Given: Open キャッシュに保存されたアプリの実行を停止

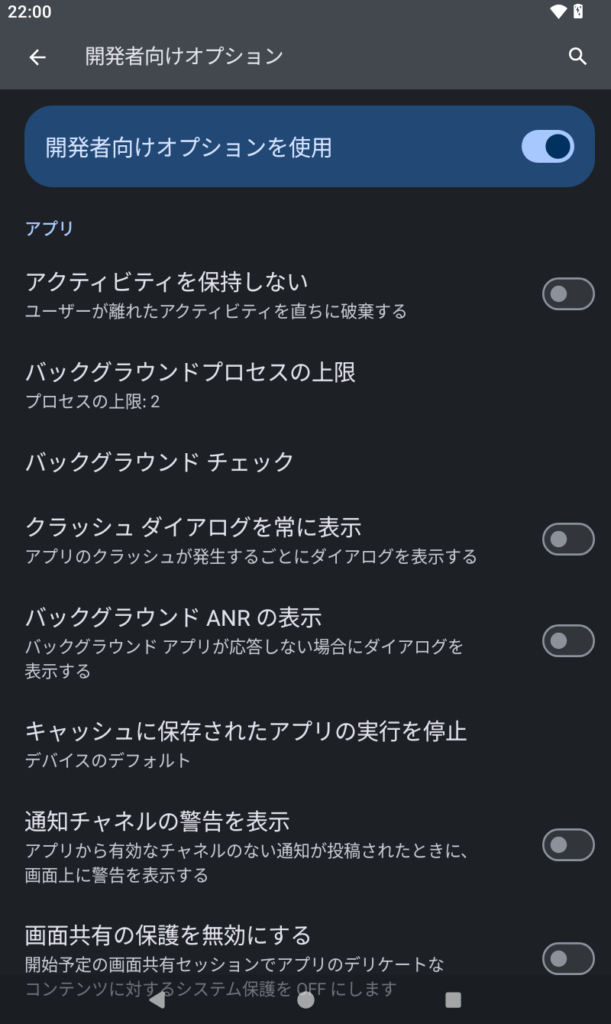Looking at the screenshot, I should (245, 744).
